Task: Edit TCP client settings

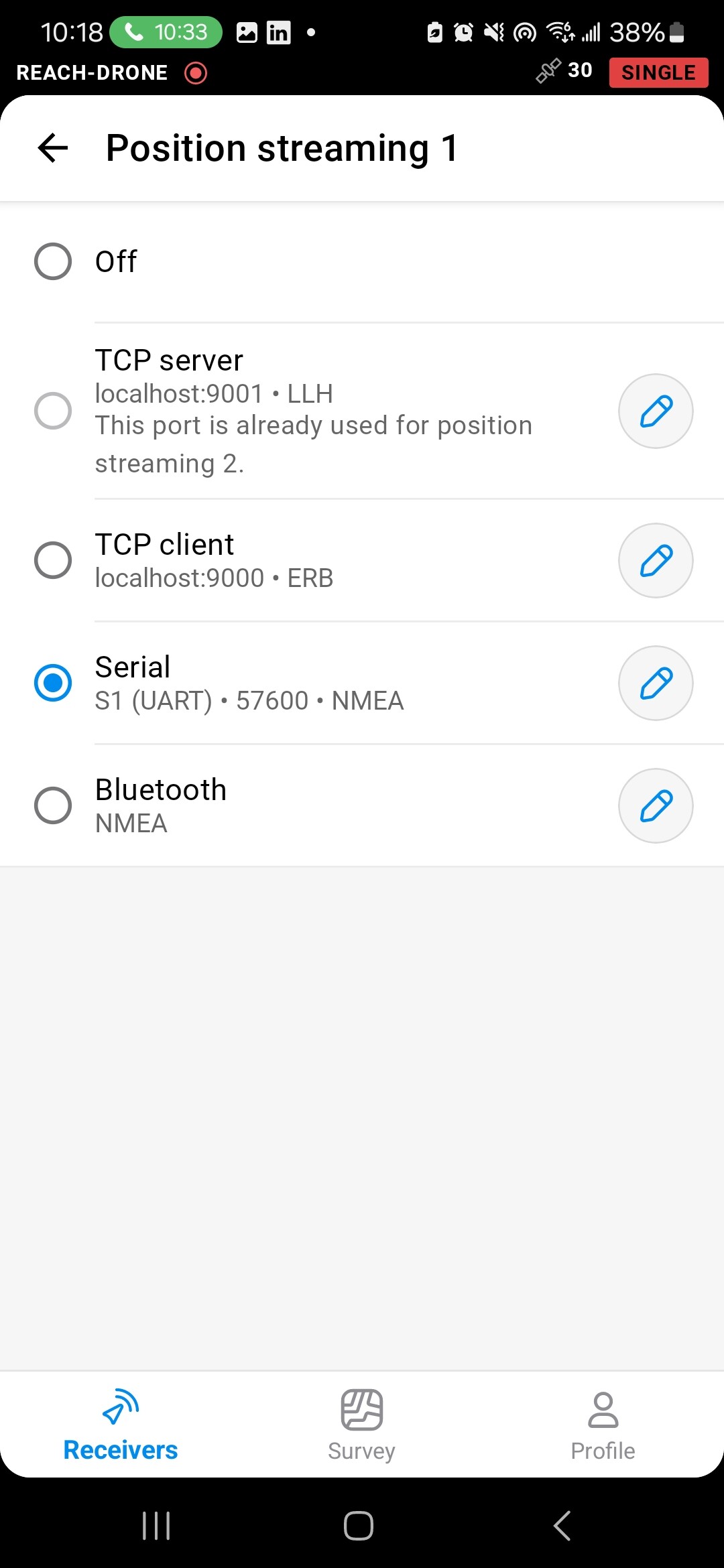Action: [656, 560]
